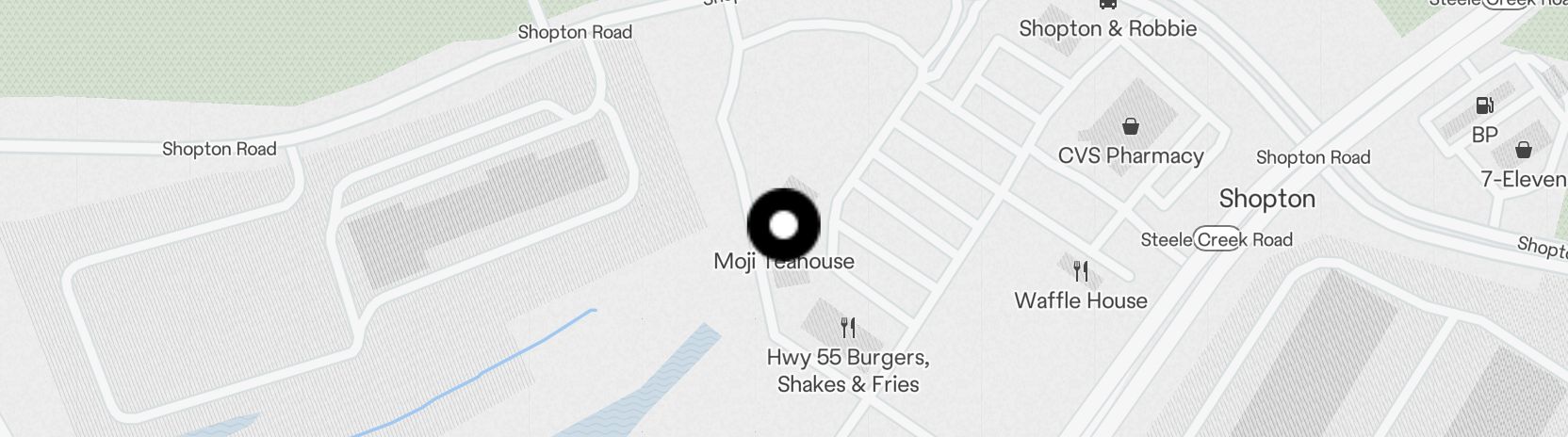
Task: Select the CVS Pharmacy map marker
Action: pyautogui.click(x=1130, y=126)
